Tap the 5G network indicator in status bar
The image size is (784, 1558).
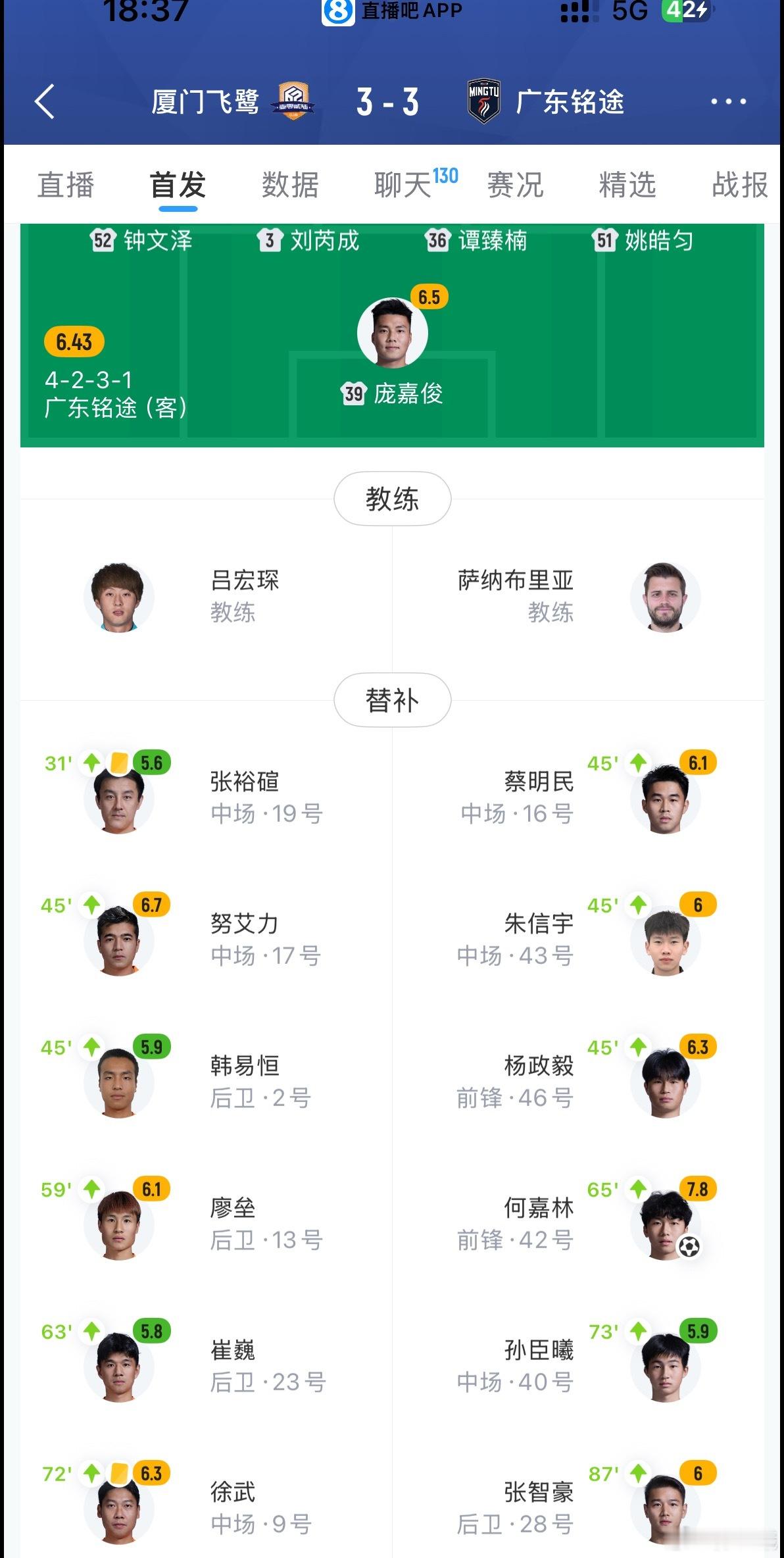[628, 11]
